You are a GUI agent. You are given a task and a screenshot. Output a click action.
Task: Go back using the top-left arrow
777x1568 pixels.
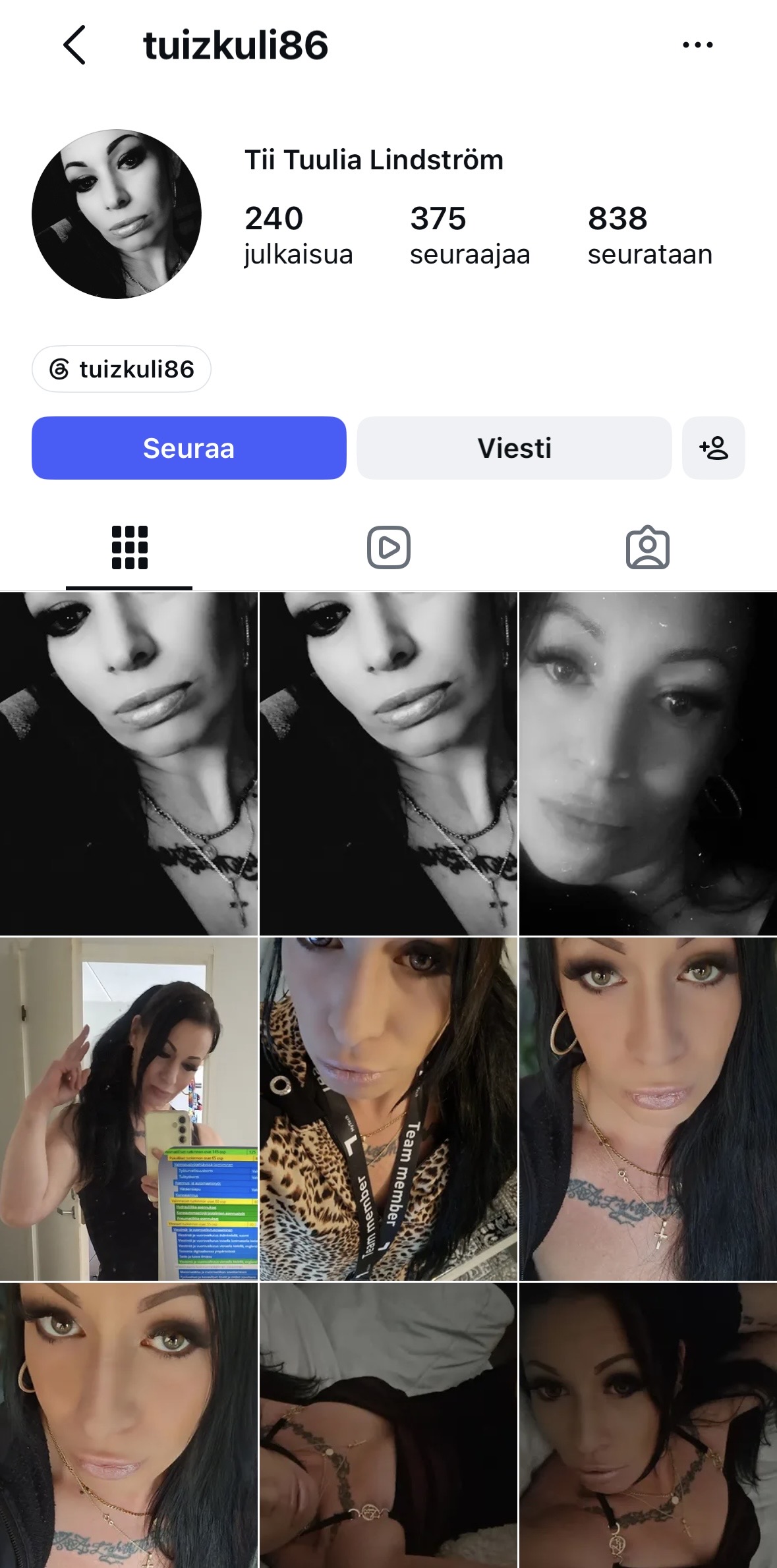74,45
